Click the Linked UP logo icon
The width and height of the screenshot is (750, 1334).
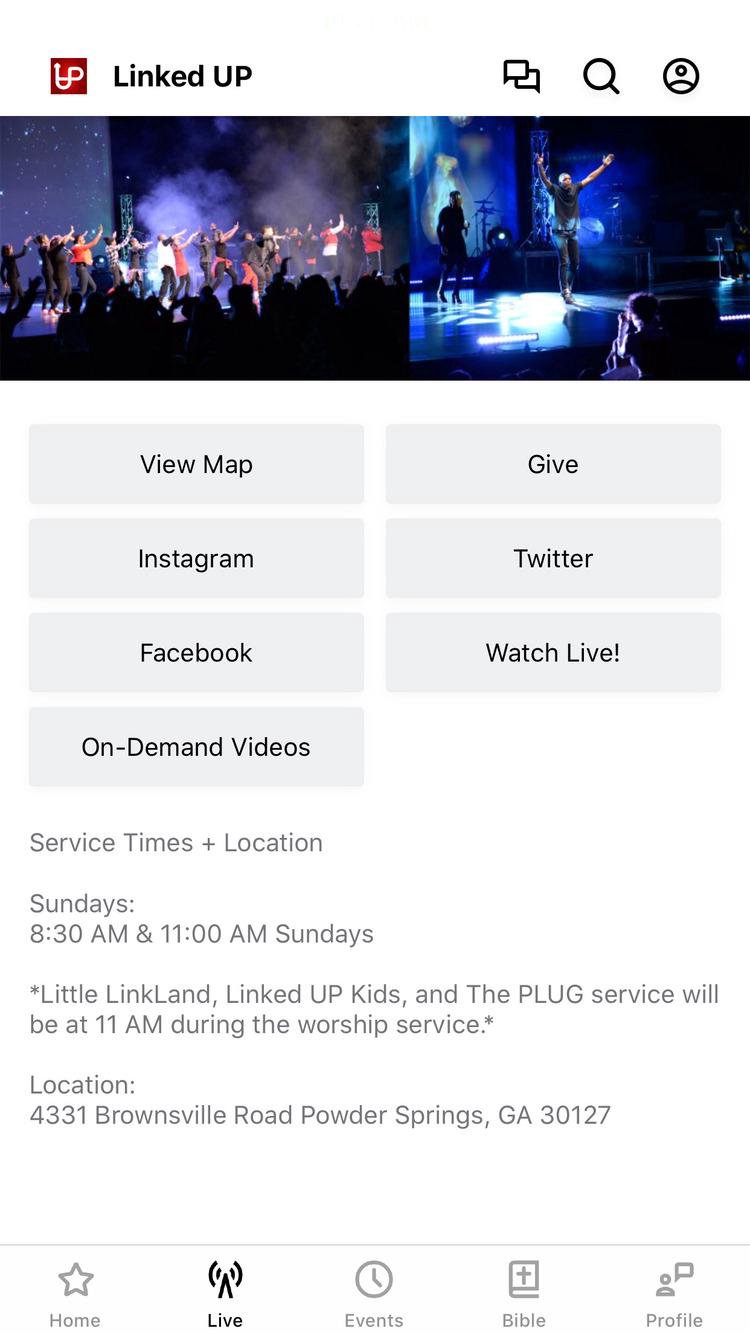(x=68, y=75)
